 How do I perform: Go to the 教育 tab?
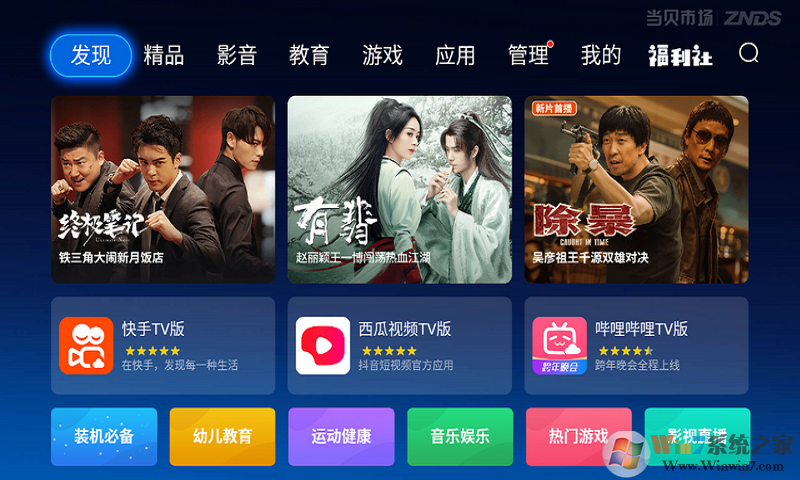(x=309, y=56)
